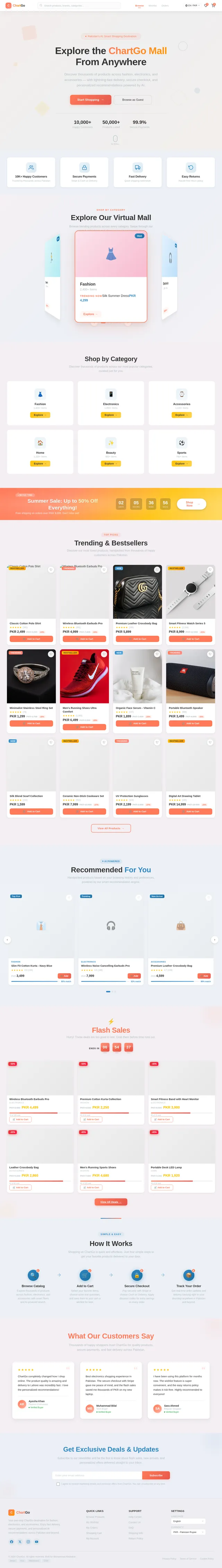Choose Browse as Guest
The height and width of the screenshot is (1568, 222).
click(x=133, y=100)
